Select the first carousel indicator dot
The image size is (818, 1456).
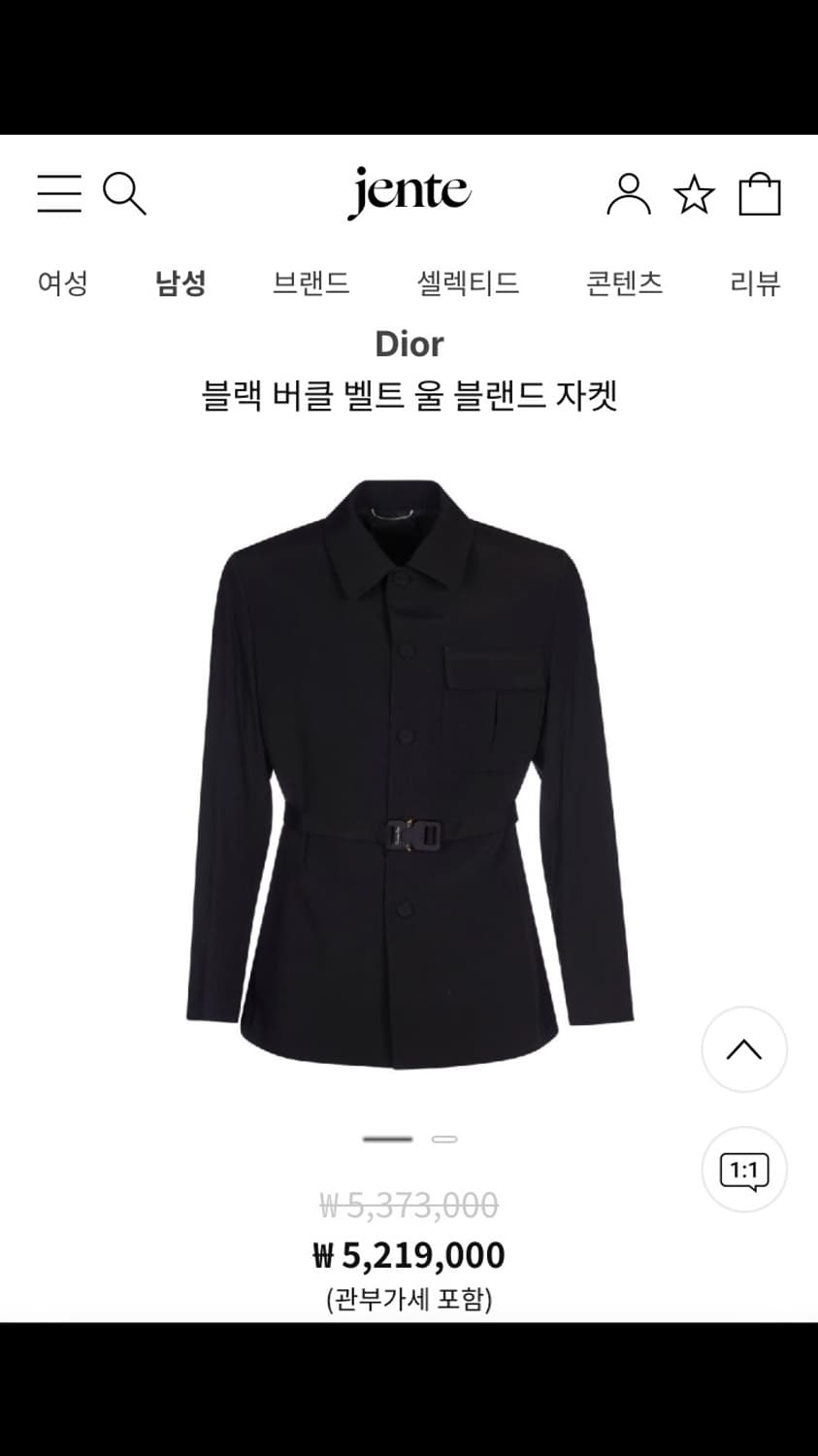(387, 1139)
